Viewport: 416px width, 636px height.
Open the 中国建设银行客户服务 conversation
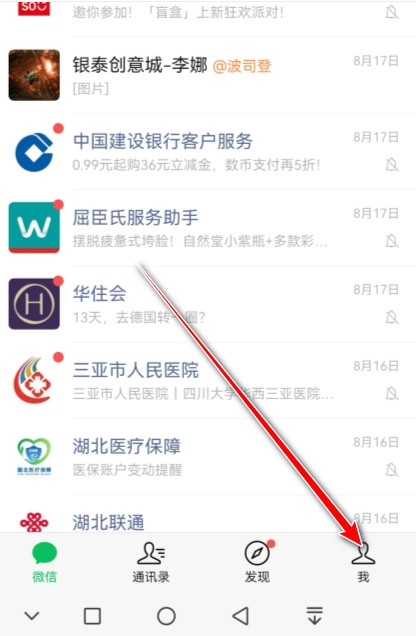208,151
